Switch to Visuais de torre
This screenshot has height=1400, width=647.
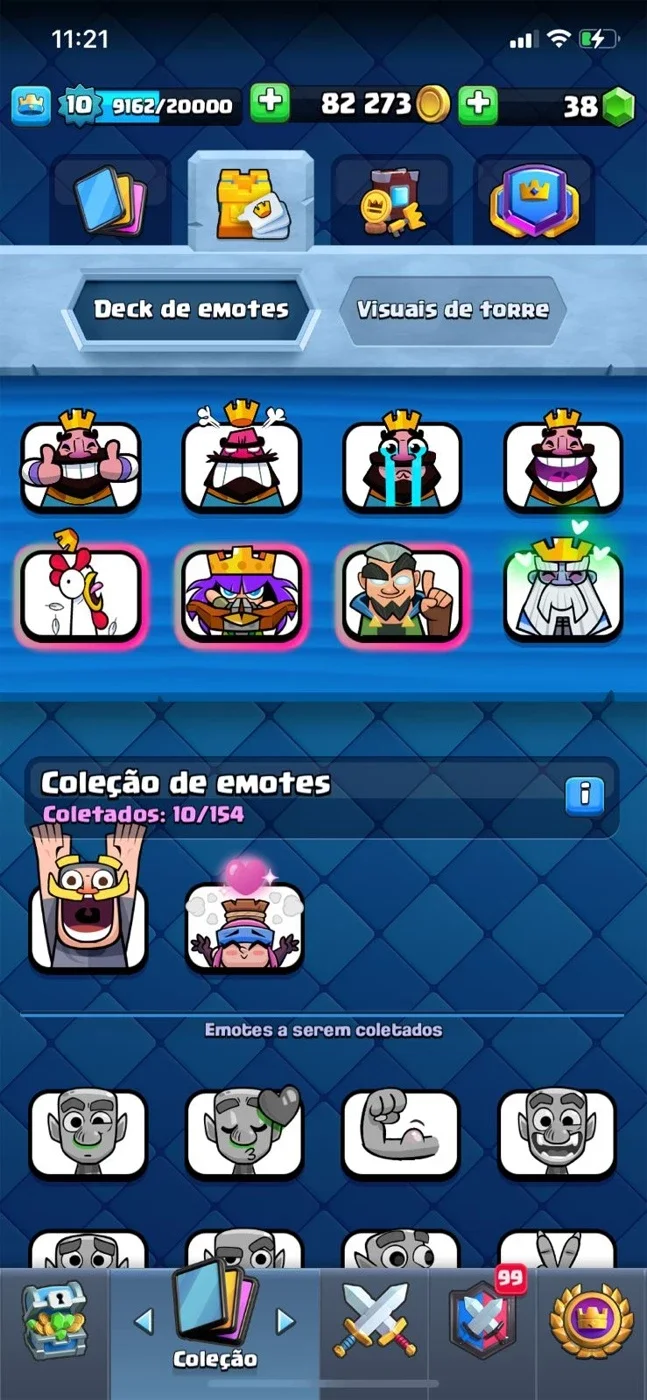click(454, 309)
